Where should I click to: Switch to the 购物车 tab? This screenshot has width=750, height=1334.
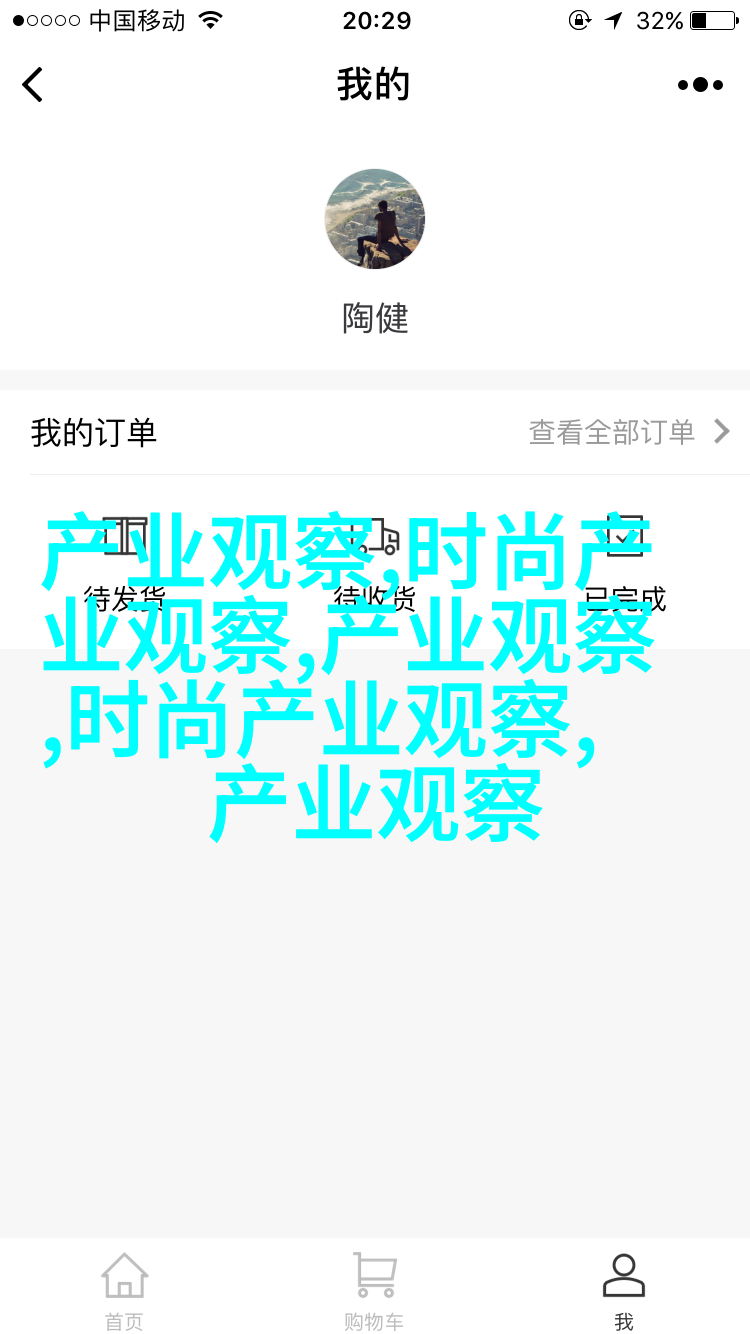pos(374,1290)
